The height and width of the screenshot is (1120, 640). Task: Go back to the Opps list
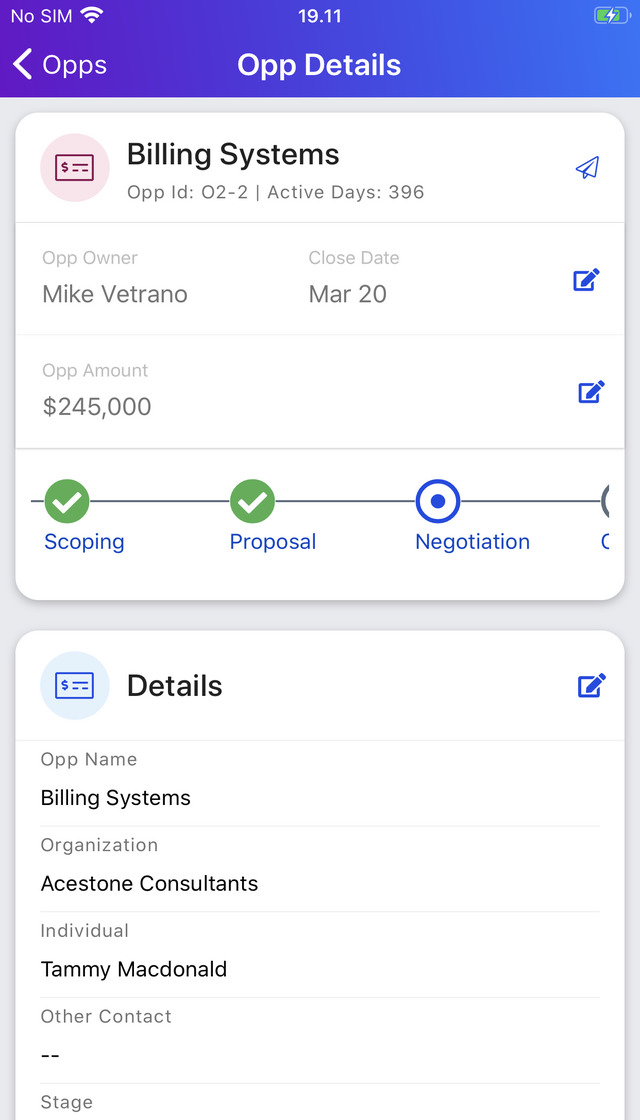[60, 65]
